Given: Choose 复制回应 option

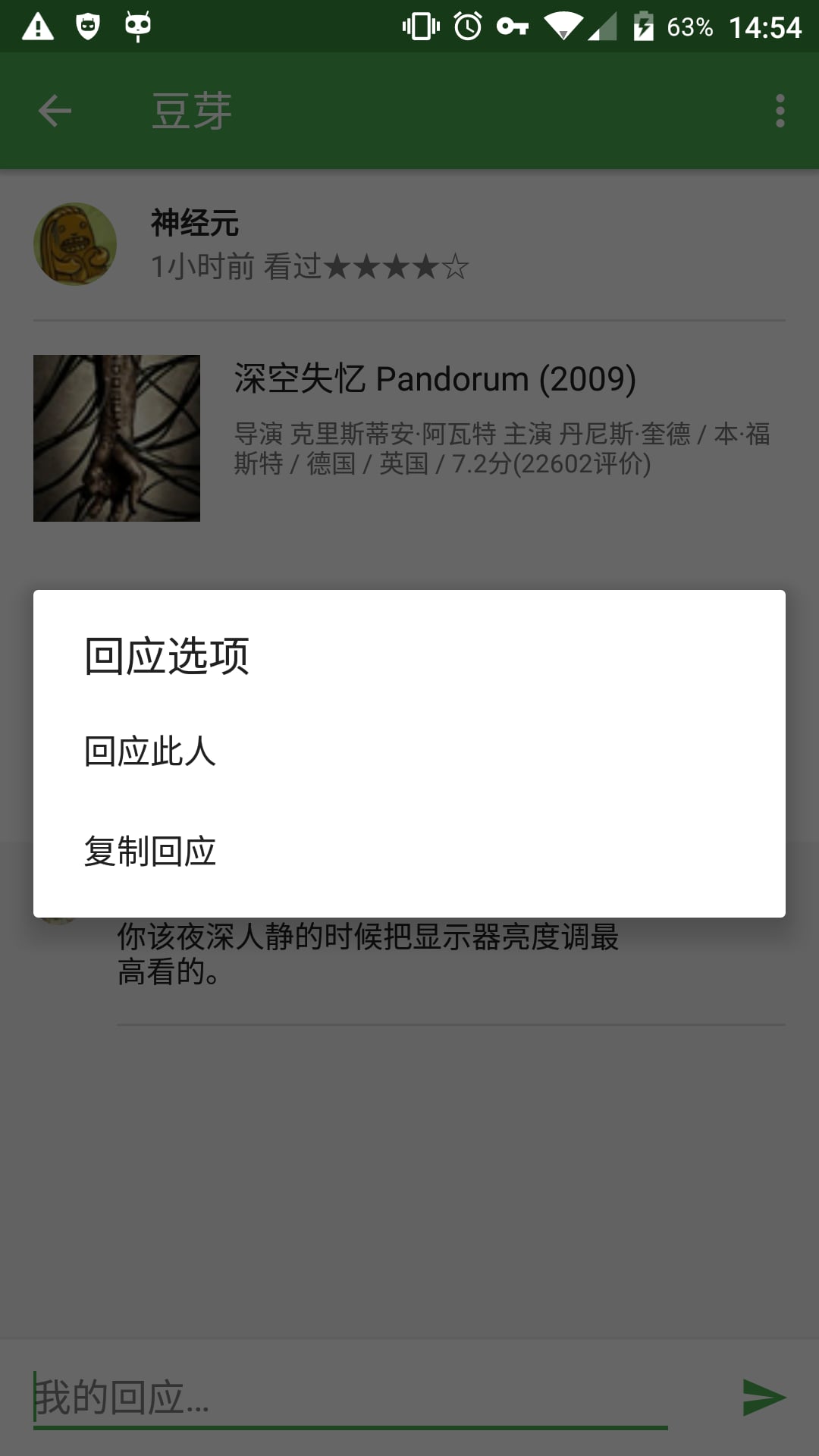Looking at the screenshot, I should coord(409,852).
